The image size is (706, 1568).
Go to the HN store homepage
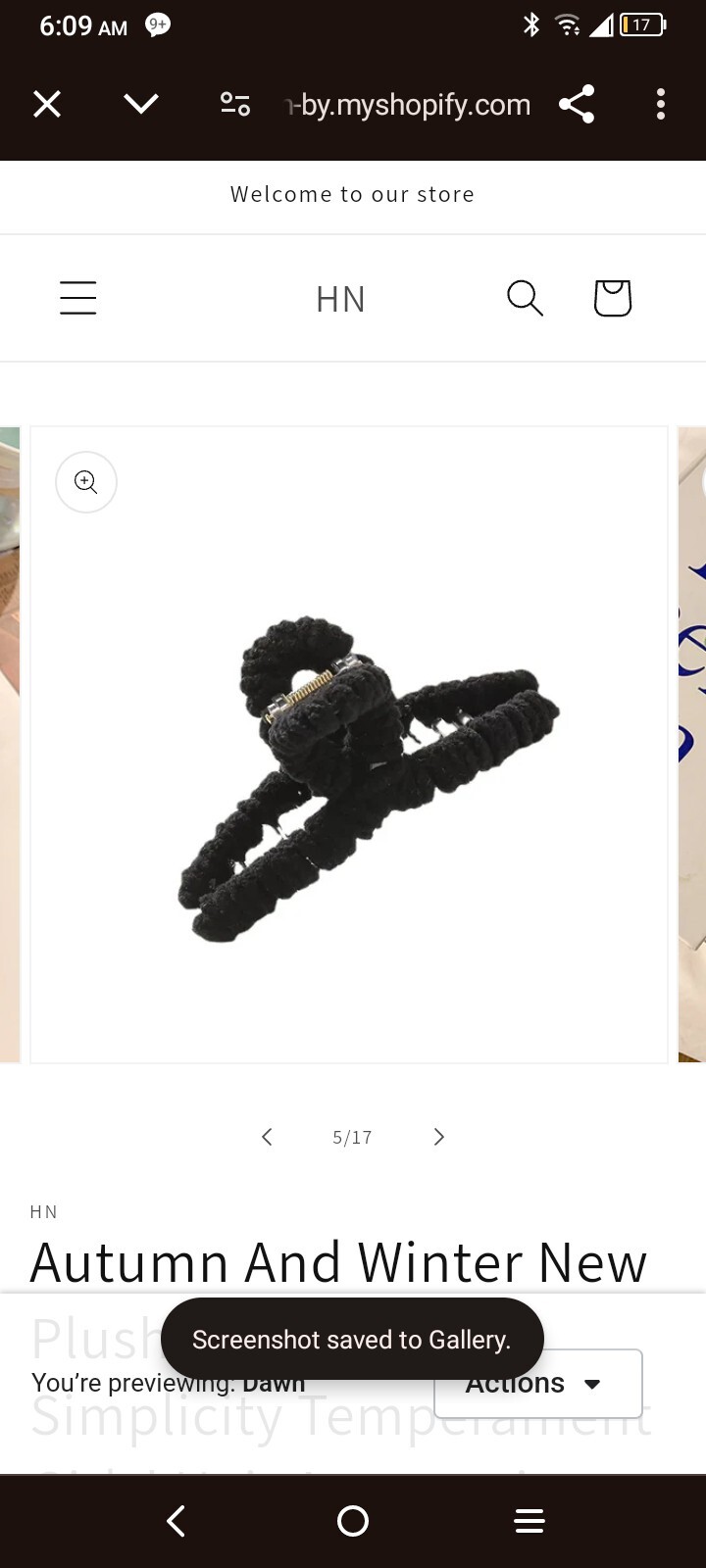tap(340, 299)
